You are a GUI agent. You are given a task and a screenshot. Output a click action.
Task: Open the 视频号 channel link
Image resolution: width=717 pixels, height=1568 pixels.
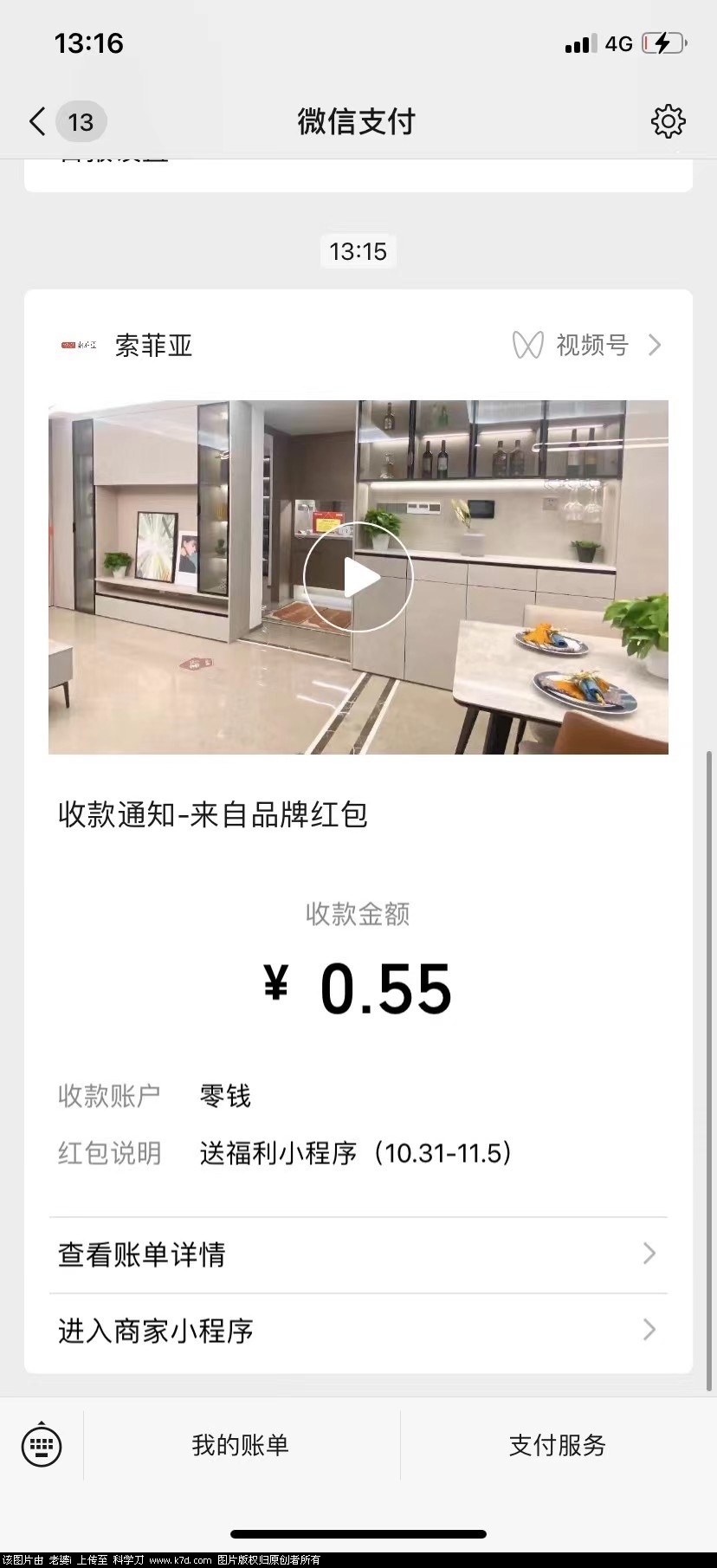pos(589,346)
